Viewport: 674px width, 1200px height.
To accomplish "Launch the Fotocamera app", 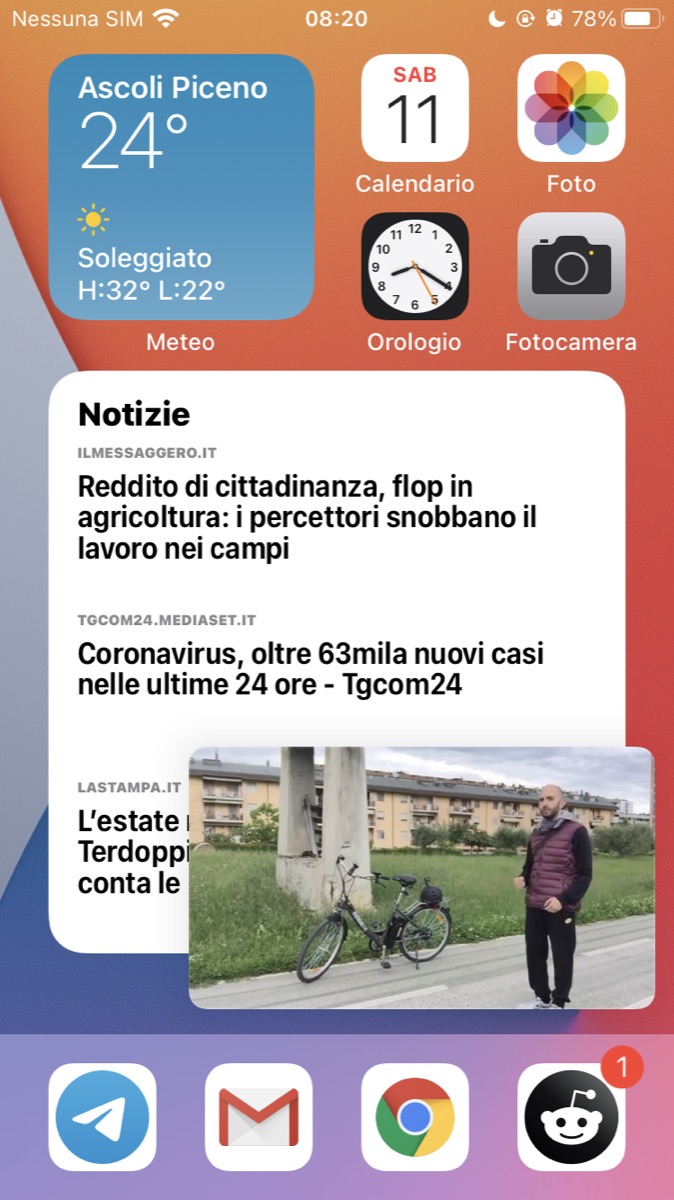I will (570, 267).
